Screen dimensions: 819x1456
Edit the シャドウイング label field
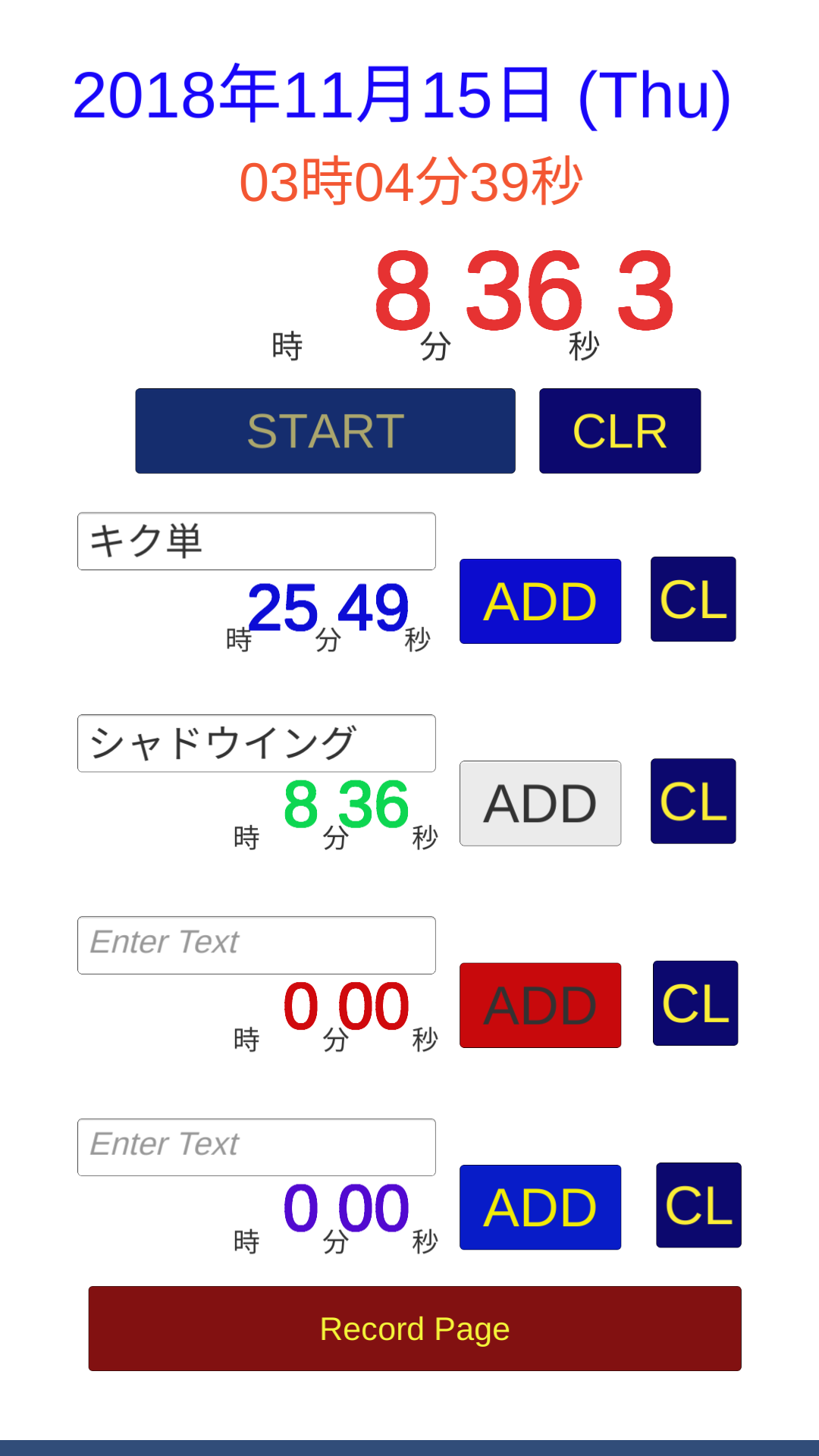[x=256, y=743]
